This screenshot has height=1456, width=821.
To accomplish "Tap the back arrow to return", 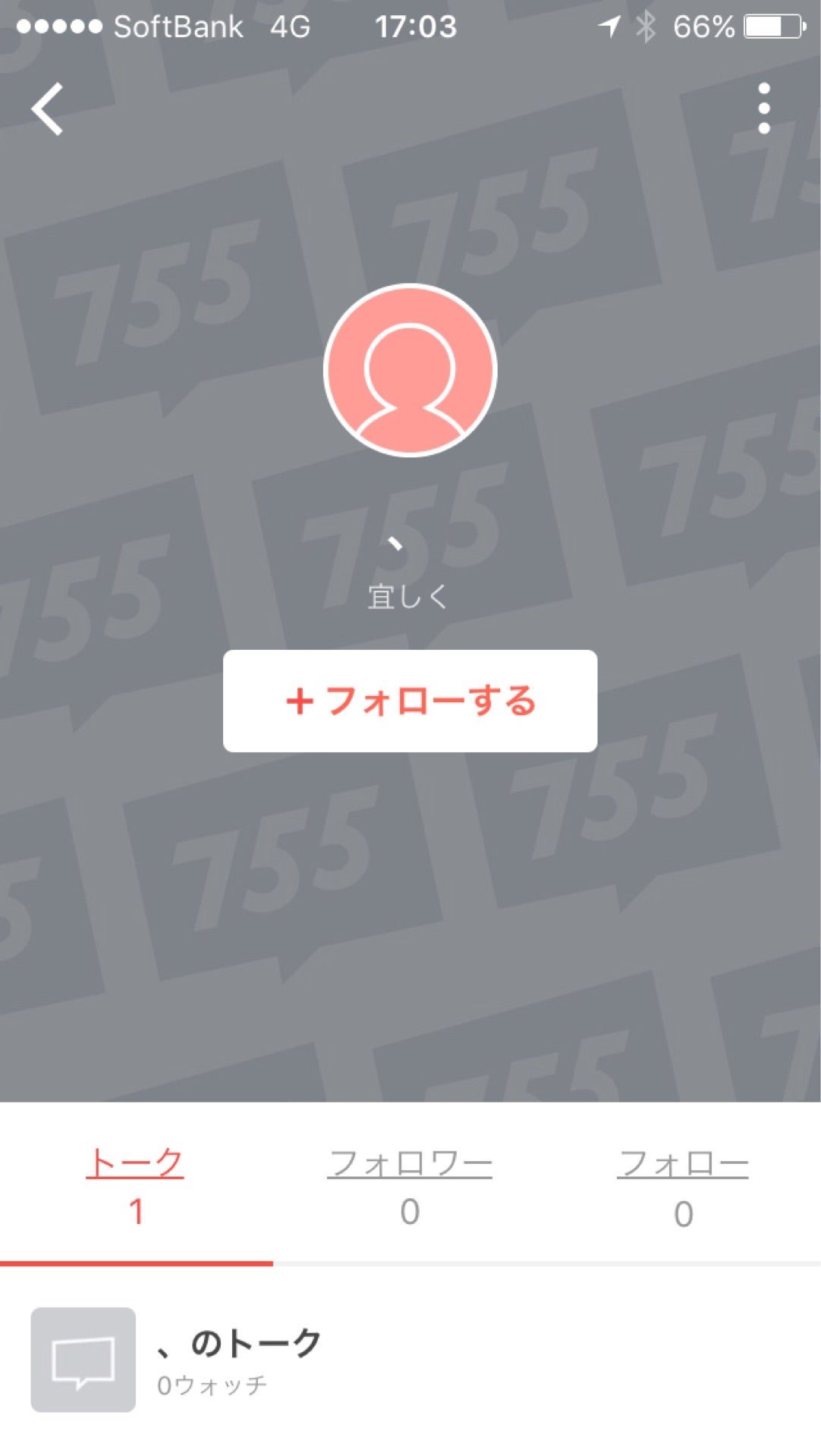I will coord(48,110).
